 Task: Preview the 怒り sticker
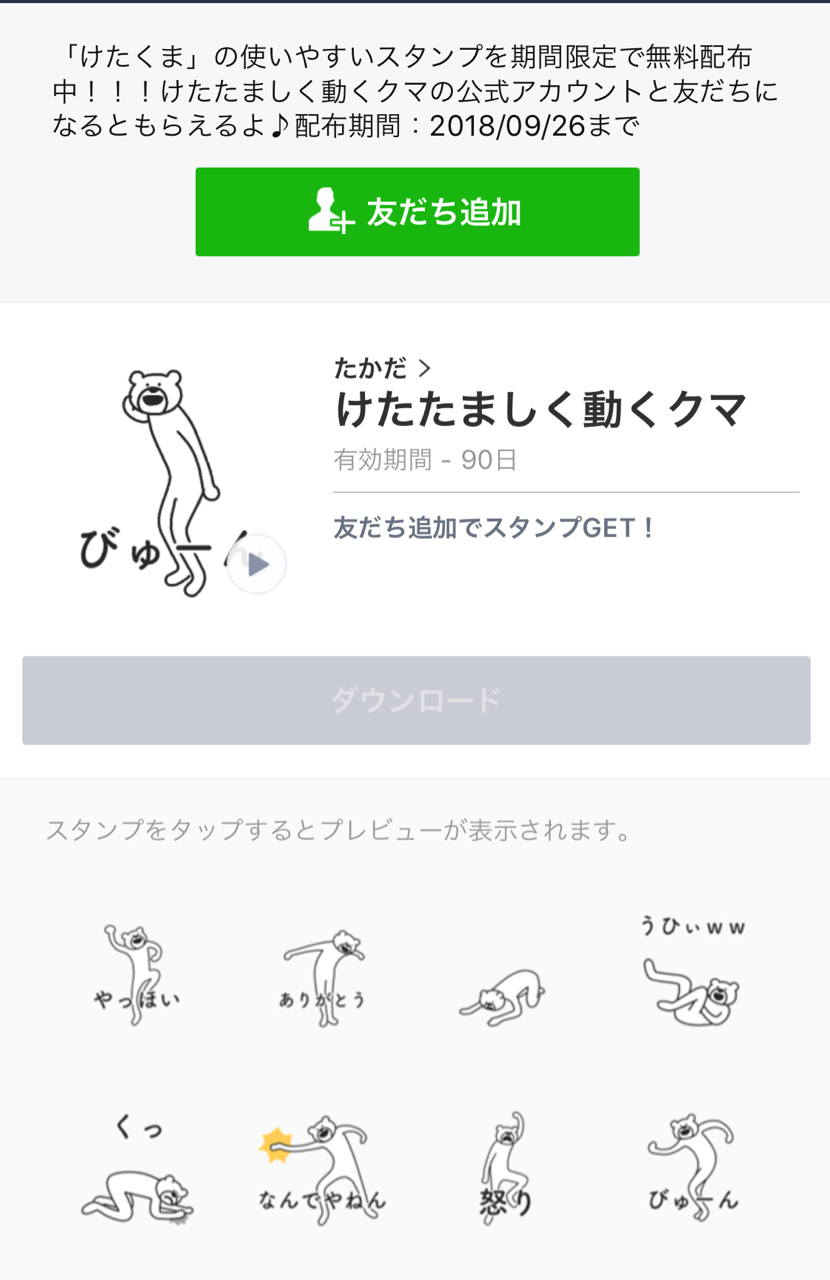click(x=507, y=1170)
